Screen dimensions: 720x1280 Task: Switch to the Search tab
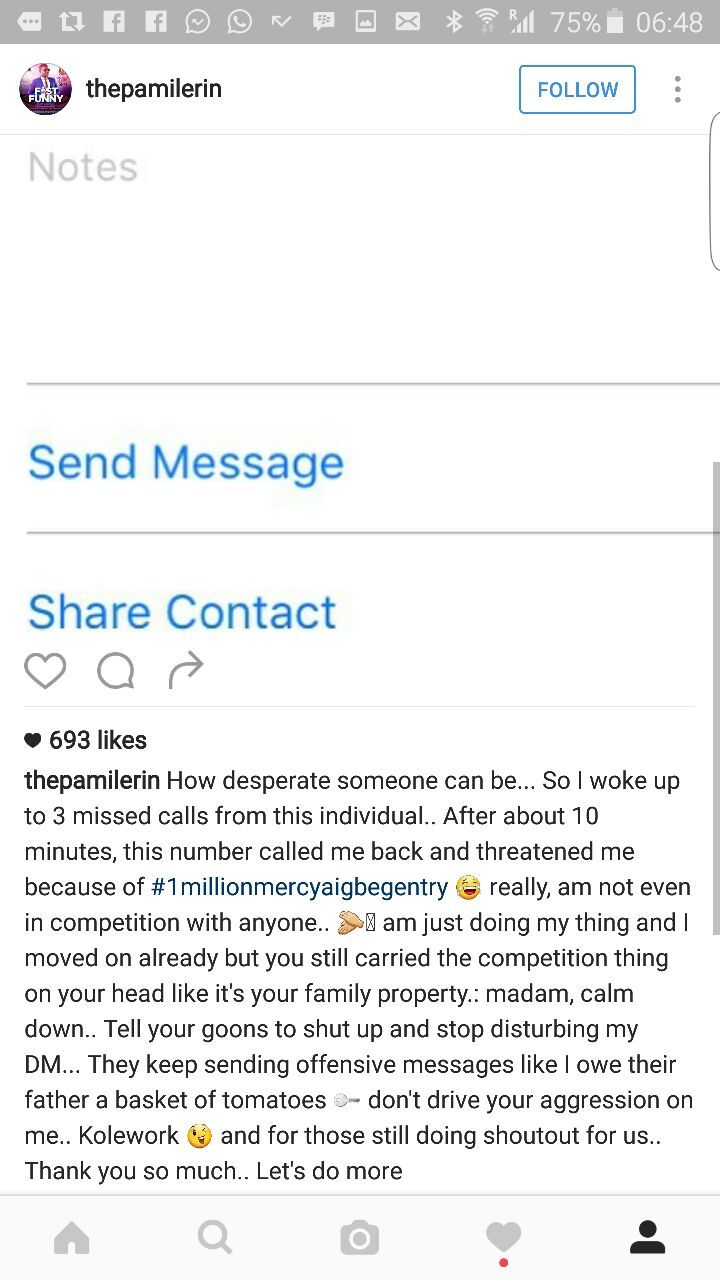pos(215,1239)
